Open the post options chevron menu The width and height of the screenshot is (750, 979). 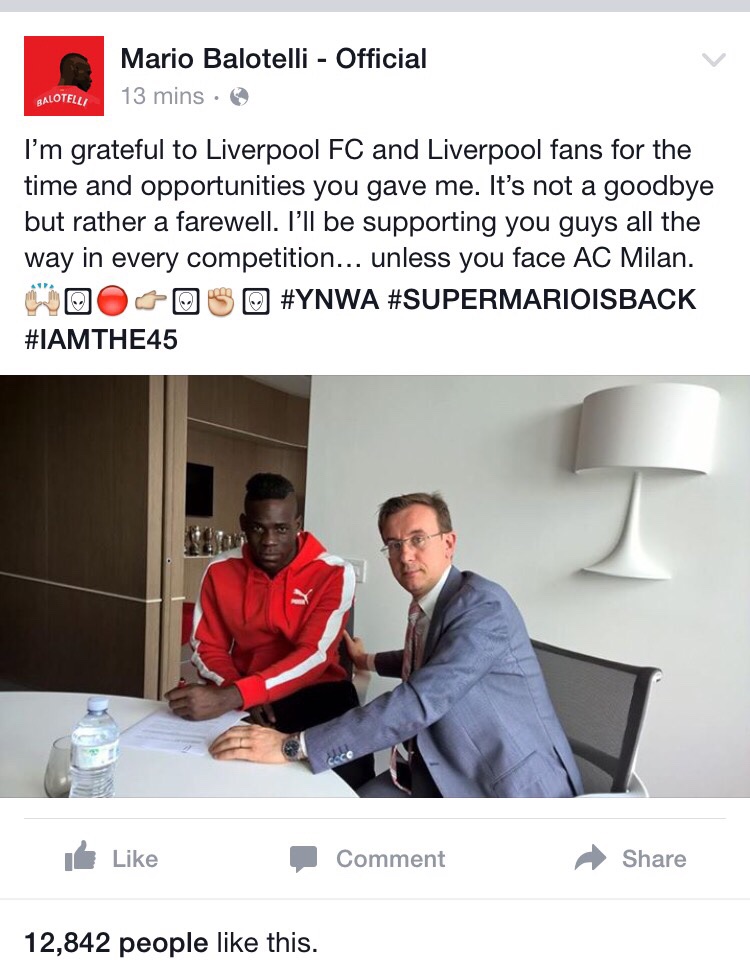tap(713, 60)
